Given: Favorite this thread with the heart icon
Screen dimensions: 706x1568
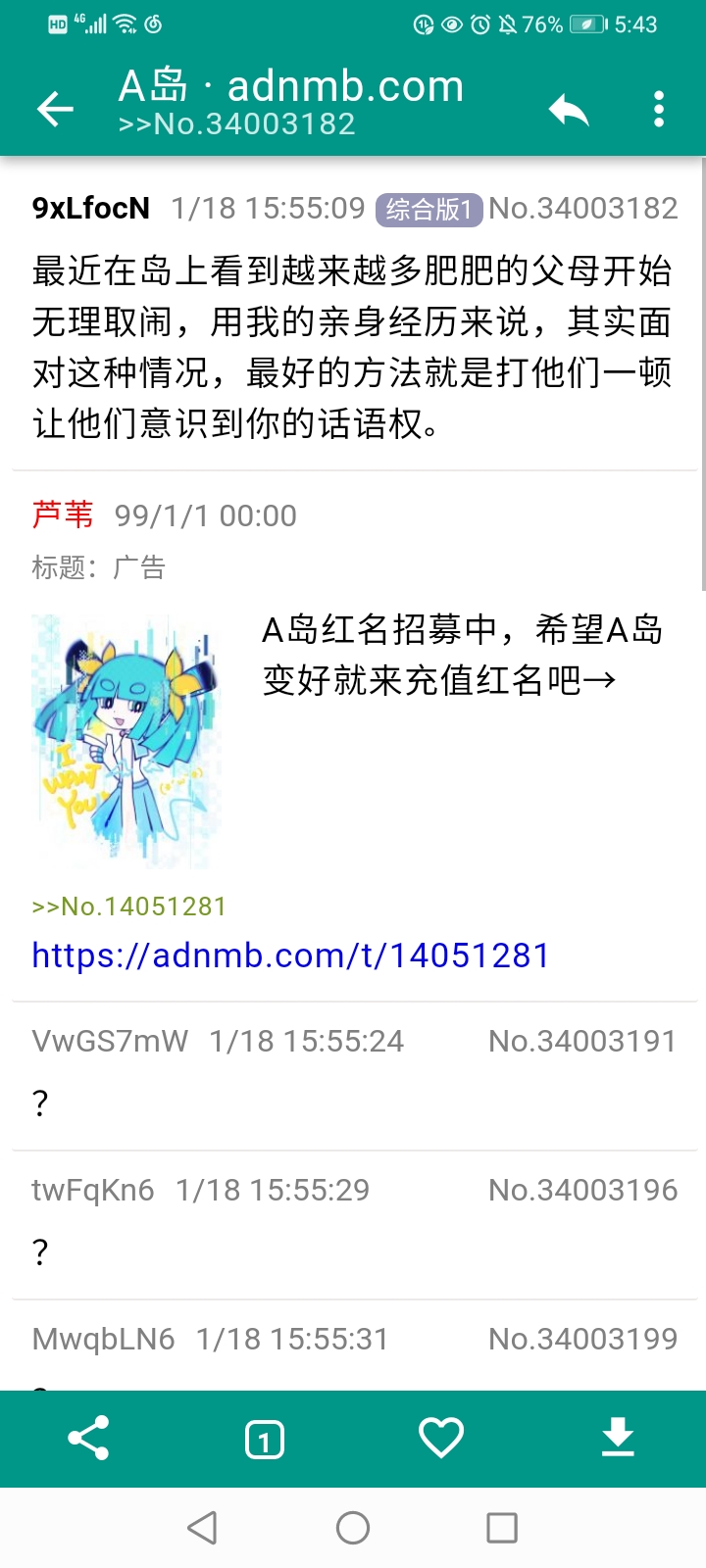Looking at the screenshot, I should (441, 1439).
